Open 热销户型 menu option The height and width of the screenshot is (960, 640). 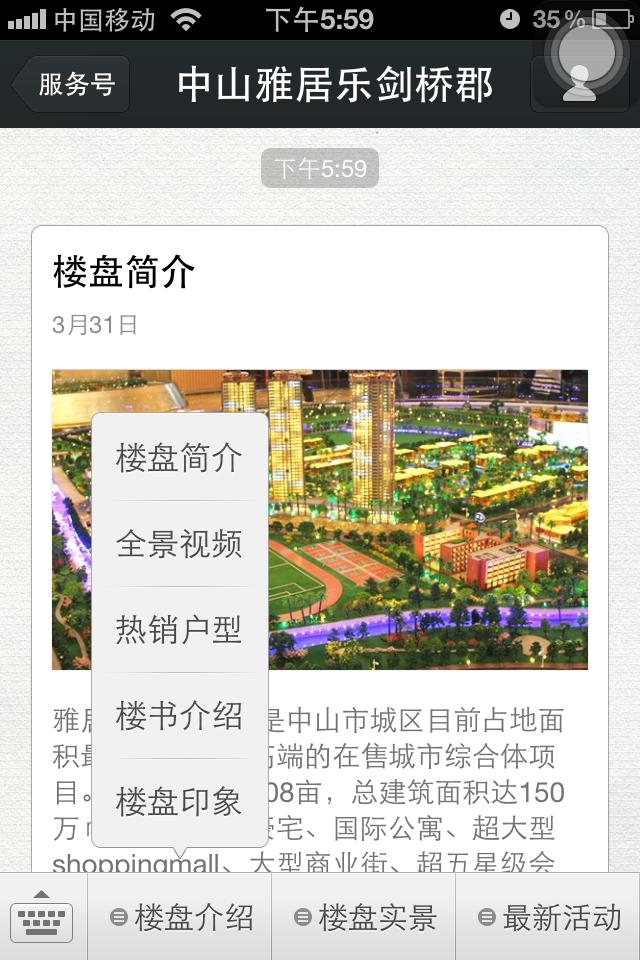pos(179,630)
